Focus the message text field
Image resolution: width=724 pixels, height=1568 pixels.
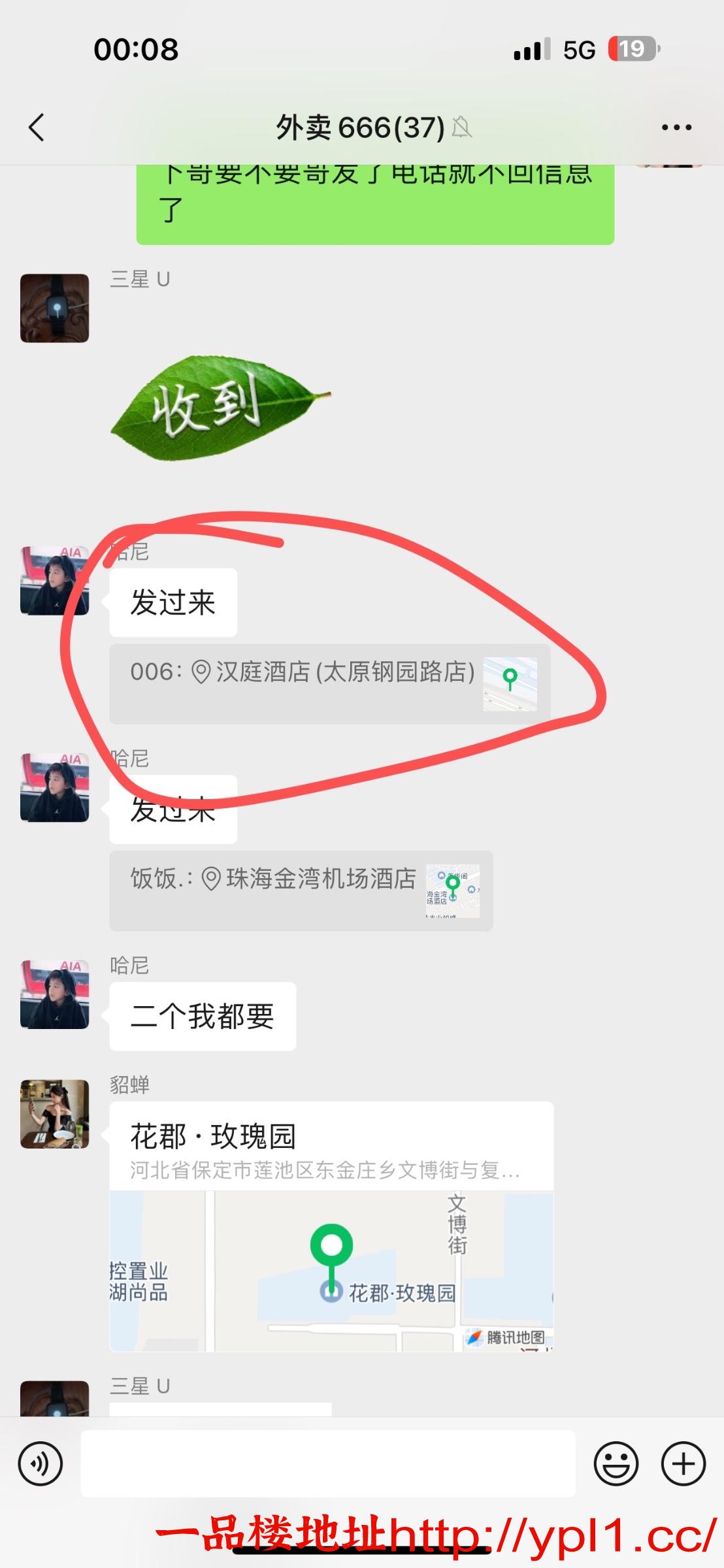327,1463
